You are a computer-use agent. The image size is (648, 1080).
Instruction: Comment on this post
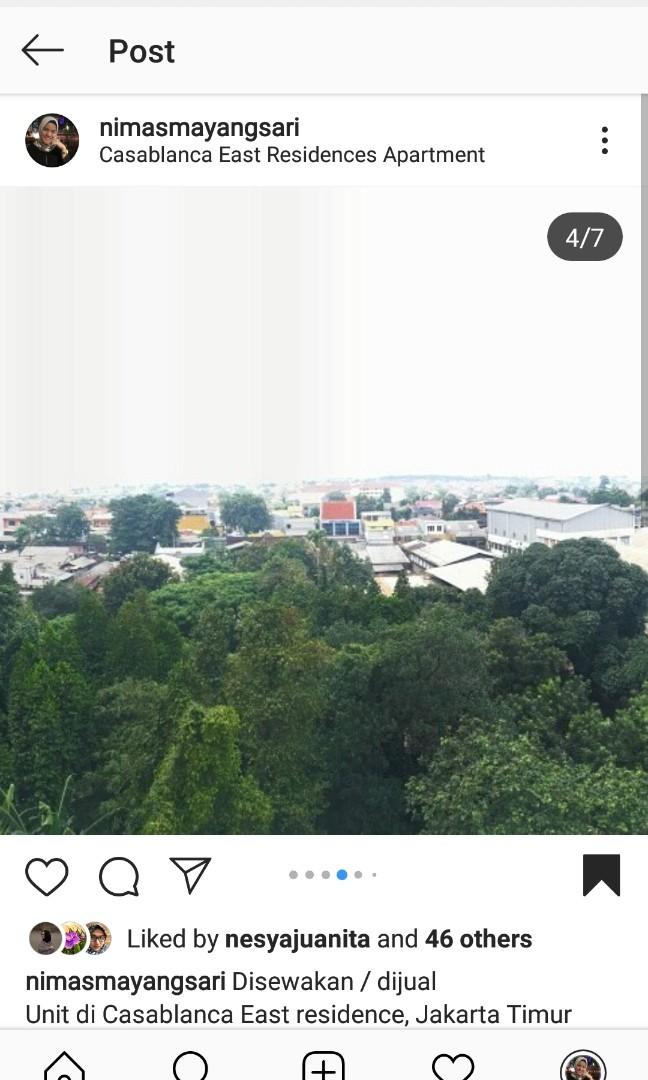point(119,876)
